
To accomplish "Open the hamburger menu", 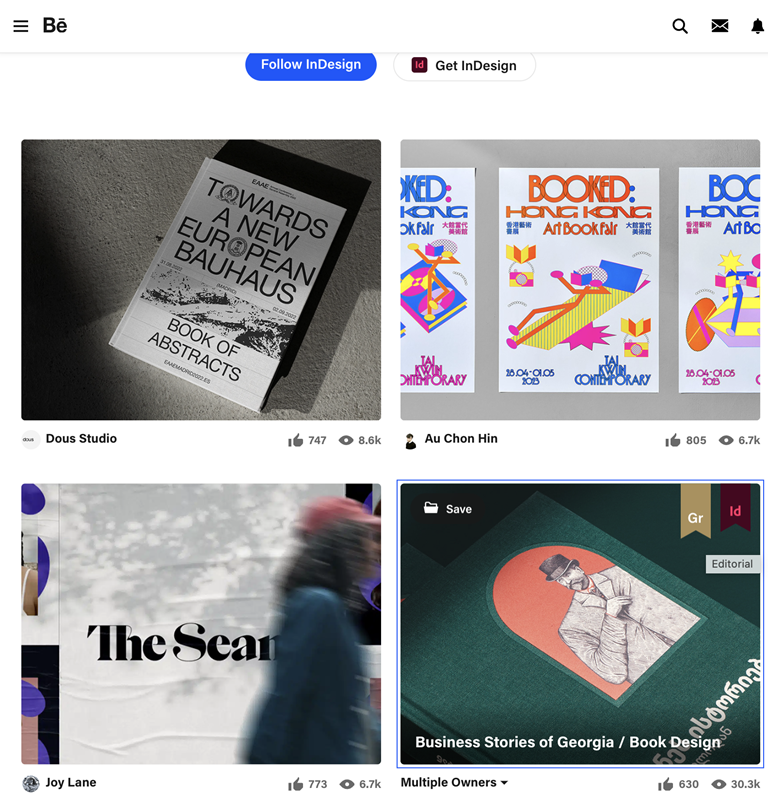I will click(x=20, y=26).
